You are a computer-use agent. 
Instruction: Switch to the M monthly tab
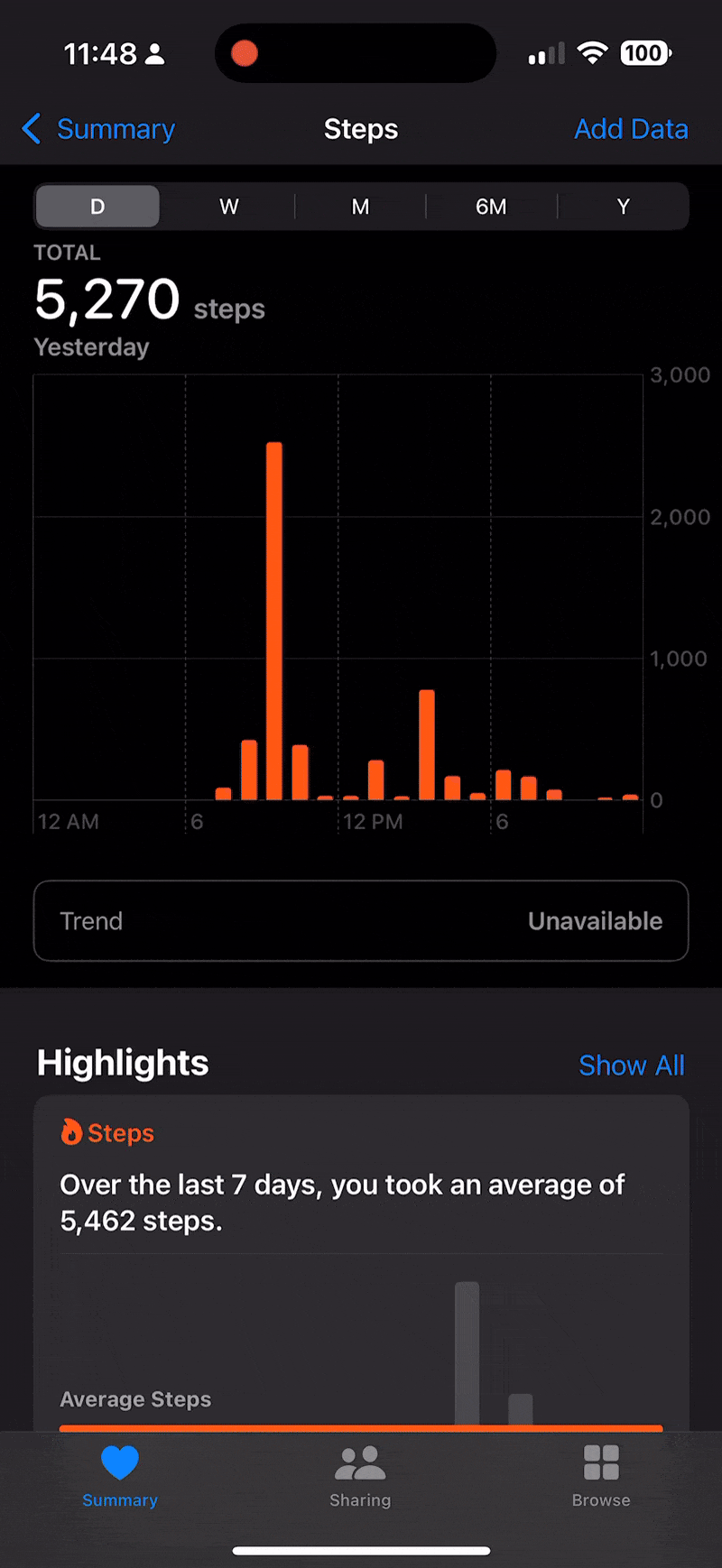click(x=360, y=207)
